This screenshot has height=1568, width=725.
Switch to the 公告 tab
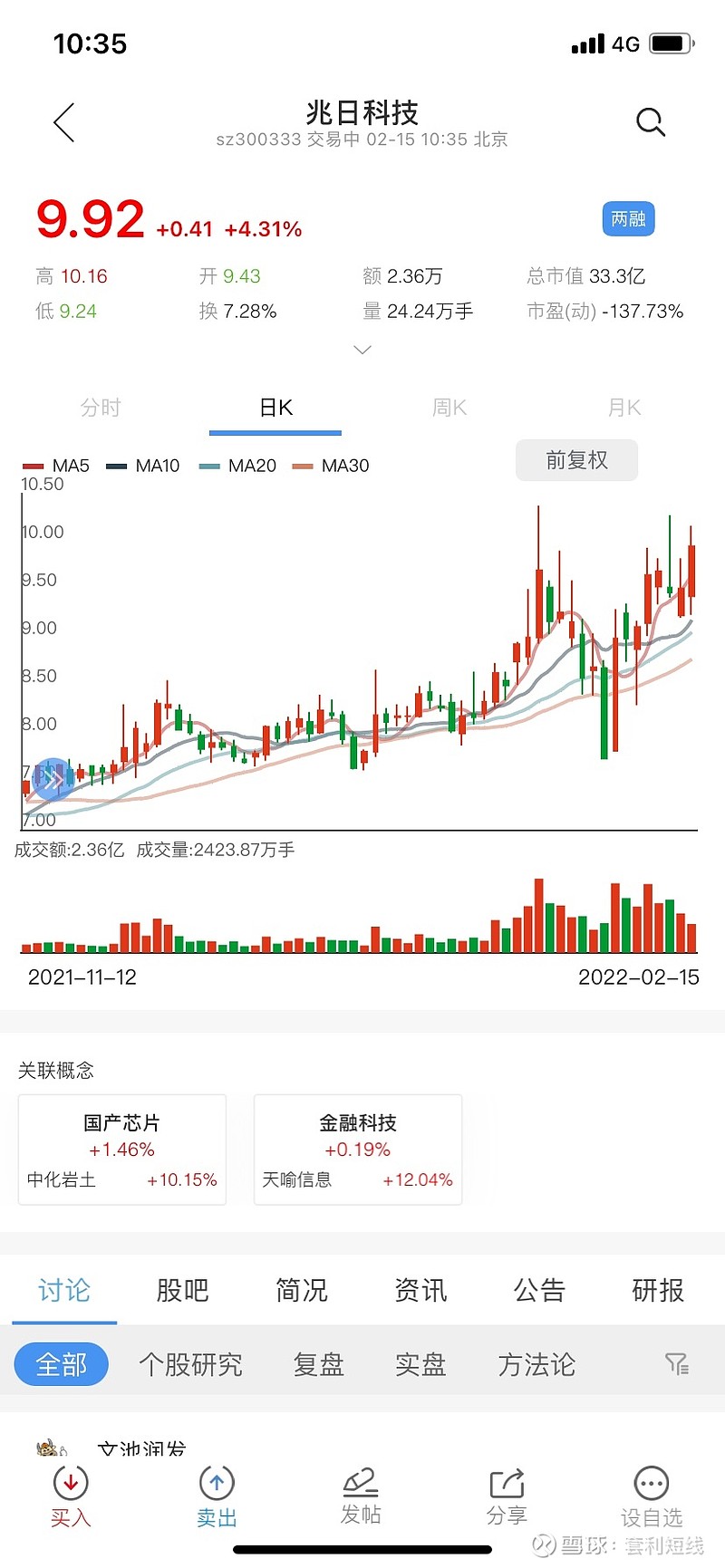[539, 1290]
